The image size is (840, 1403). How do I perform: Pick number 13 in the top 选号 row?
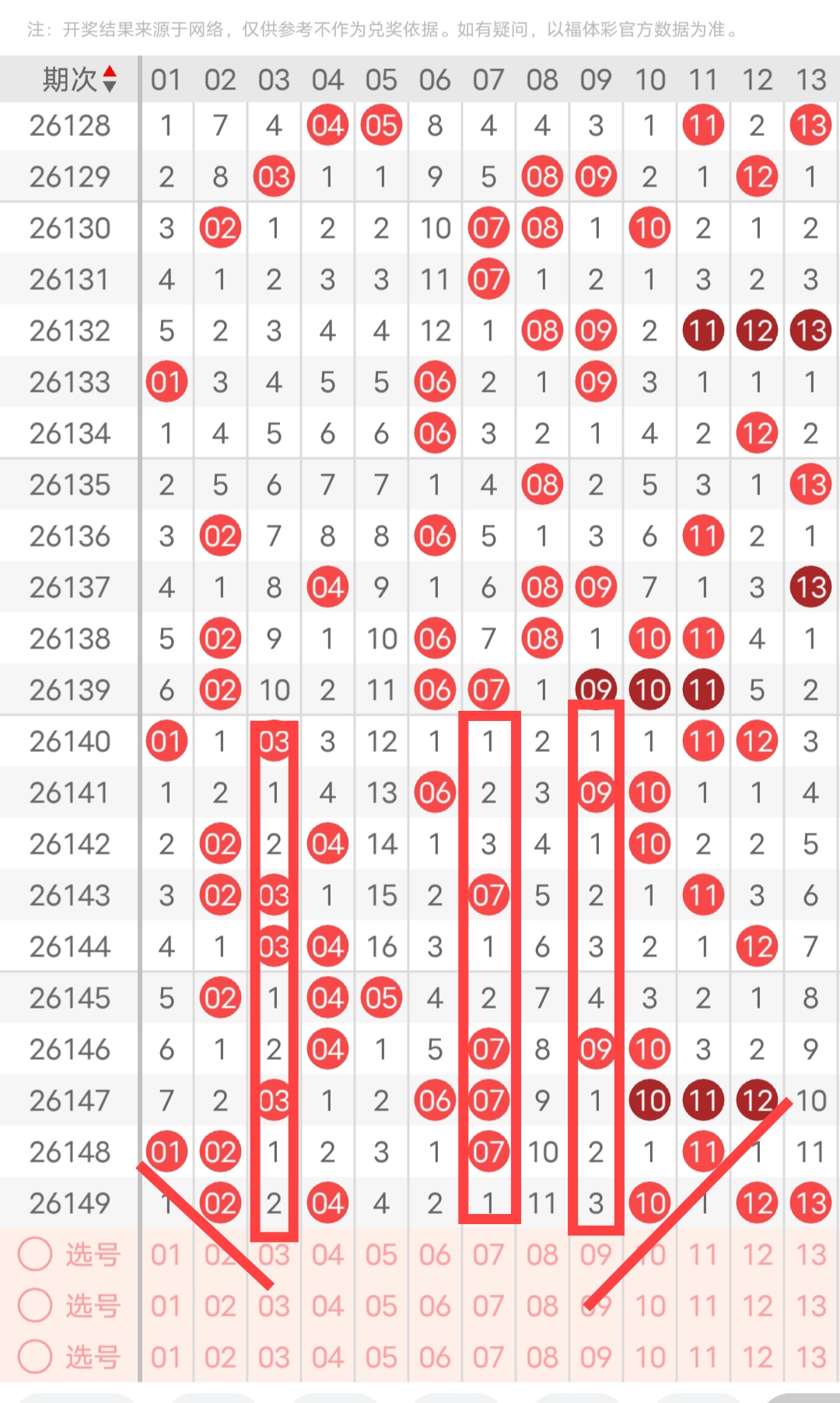click(x=810, y=1254)
